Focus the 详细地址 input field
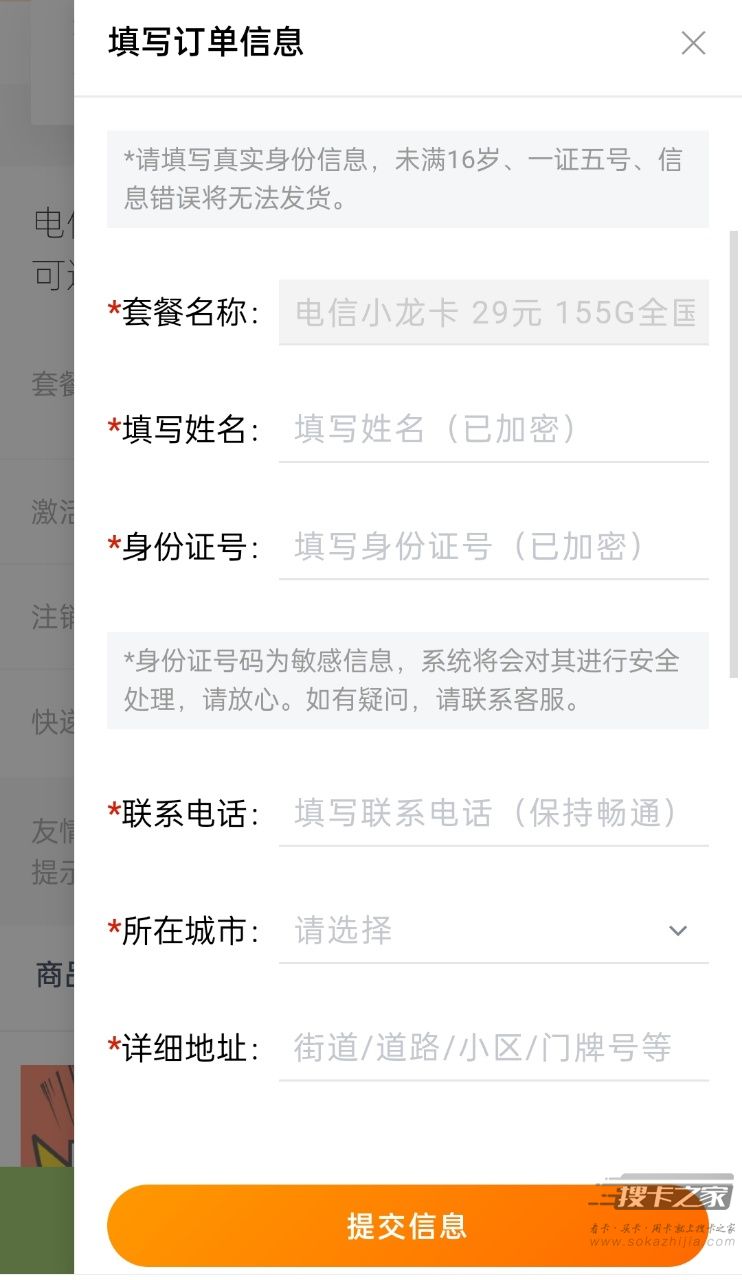742x1280 pixels. (493, 1048)
